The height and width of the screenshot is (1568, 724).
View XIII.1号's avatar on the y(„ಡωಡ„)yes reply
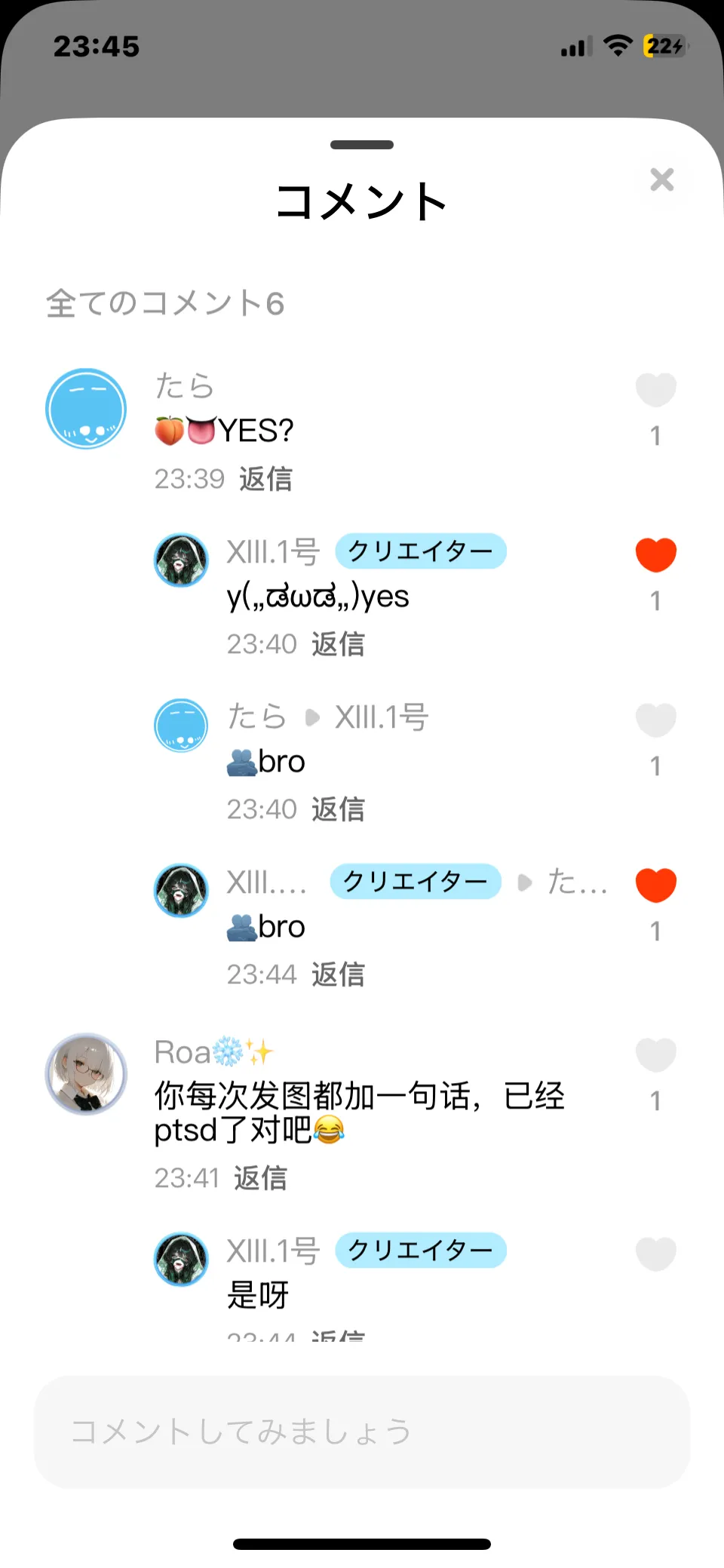click(x=181, y=560)
